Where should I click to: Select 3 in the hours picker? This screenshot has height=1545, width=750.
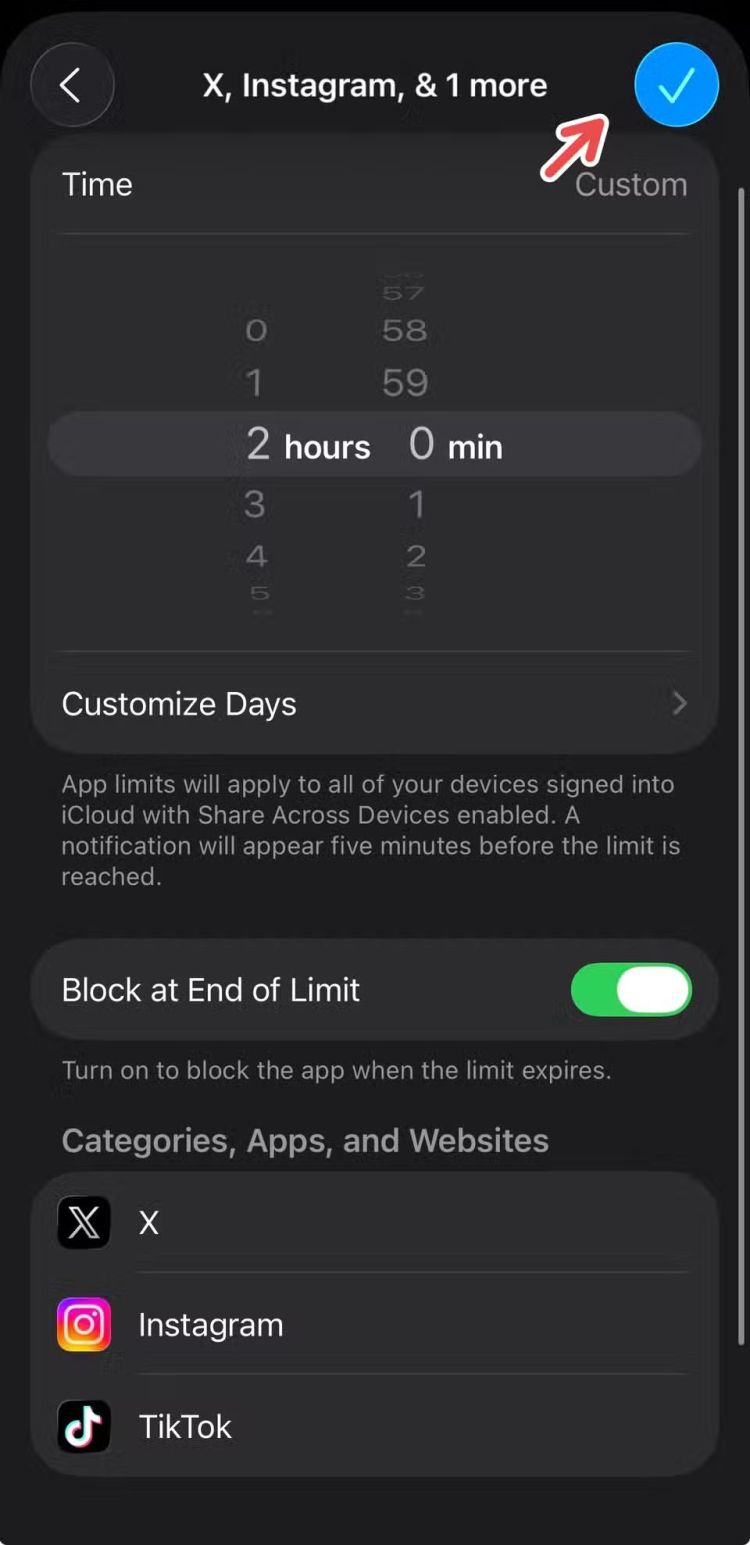click(255, 504)
